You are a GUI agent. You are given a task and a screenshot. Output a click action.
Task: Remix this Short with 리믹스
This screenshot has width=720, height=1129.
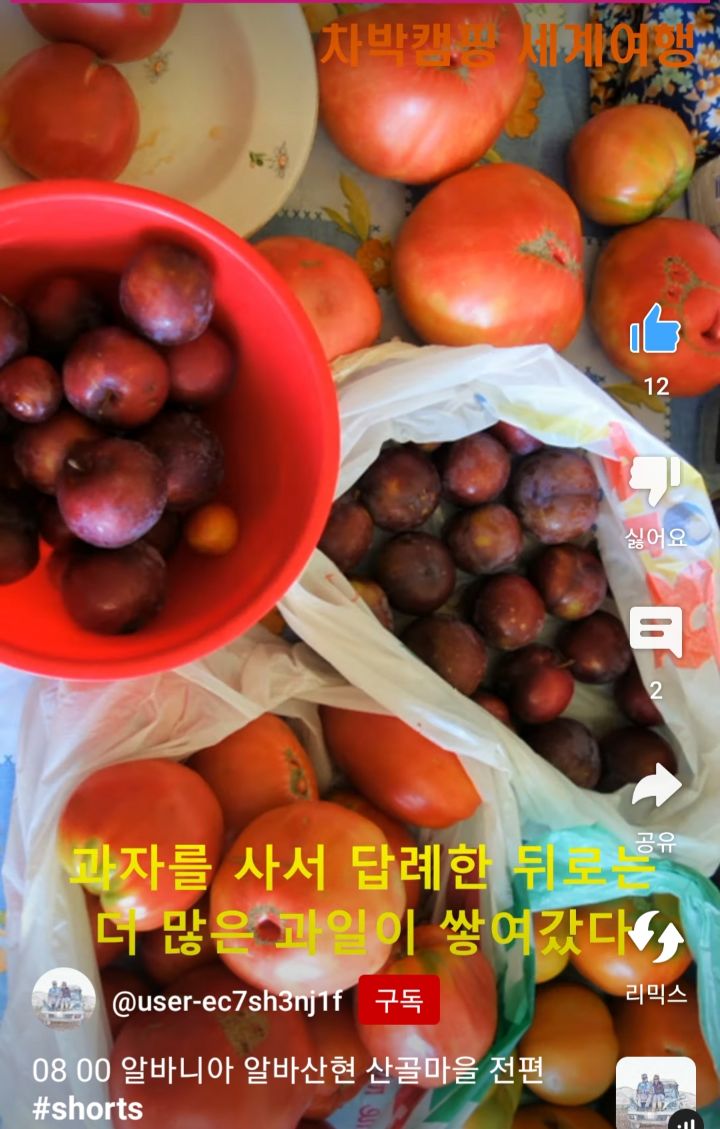point(656,940)
